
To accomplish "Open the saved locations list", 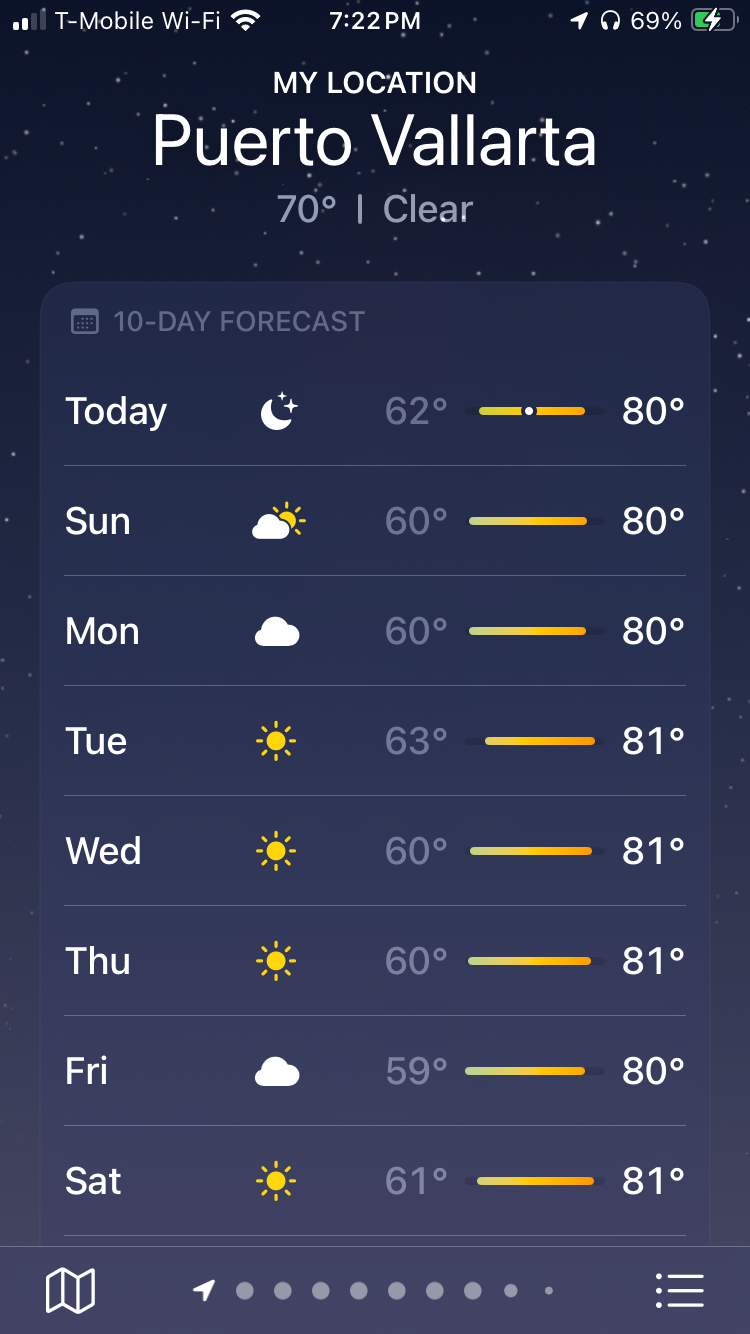I will tap(680, 1290).
